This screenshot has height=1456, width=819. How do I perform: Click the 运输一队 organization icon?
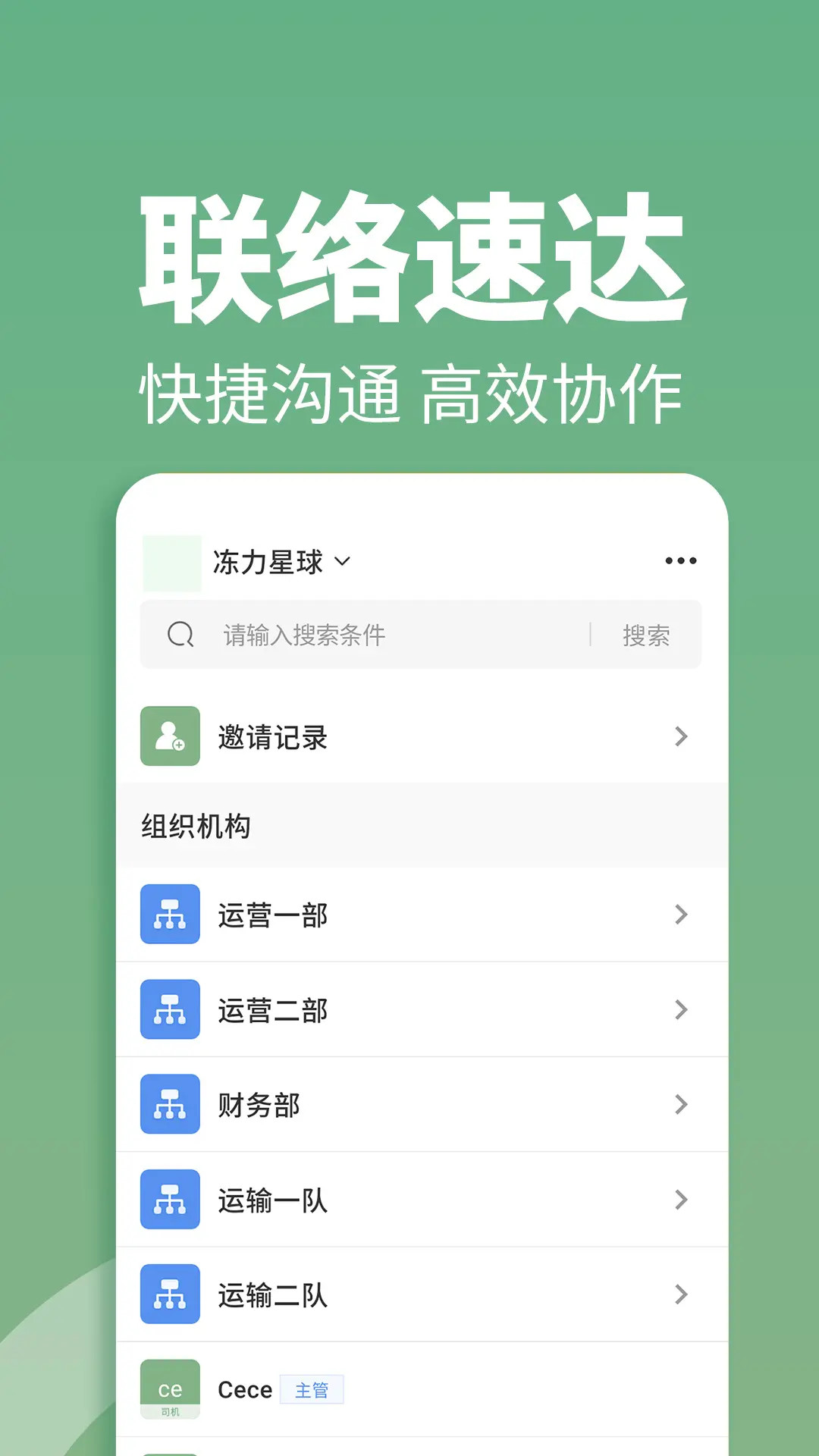tap(170, 1199)
